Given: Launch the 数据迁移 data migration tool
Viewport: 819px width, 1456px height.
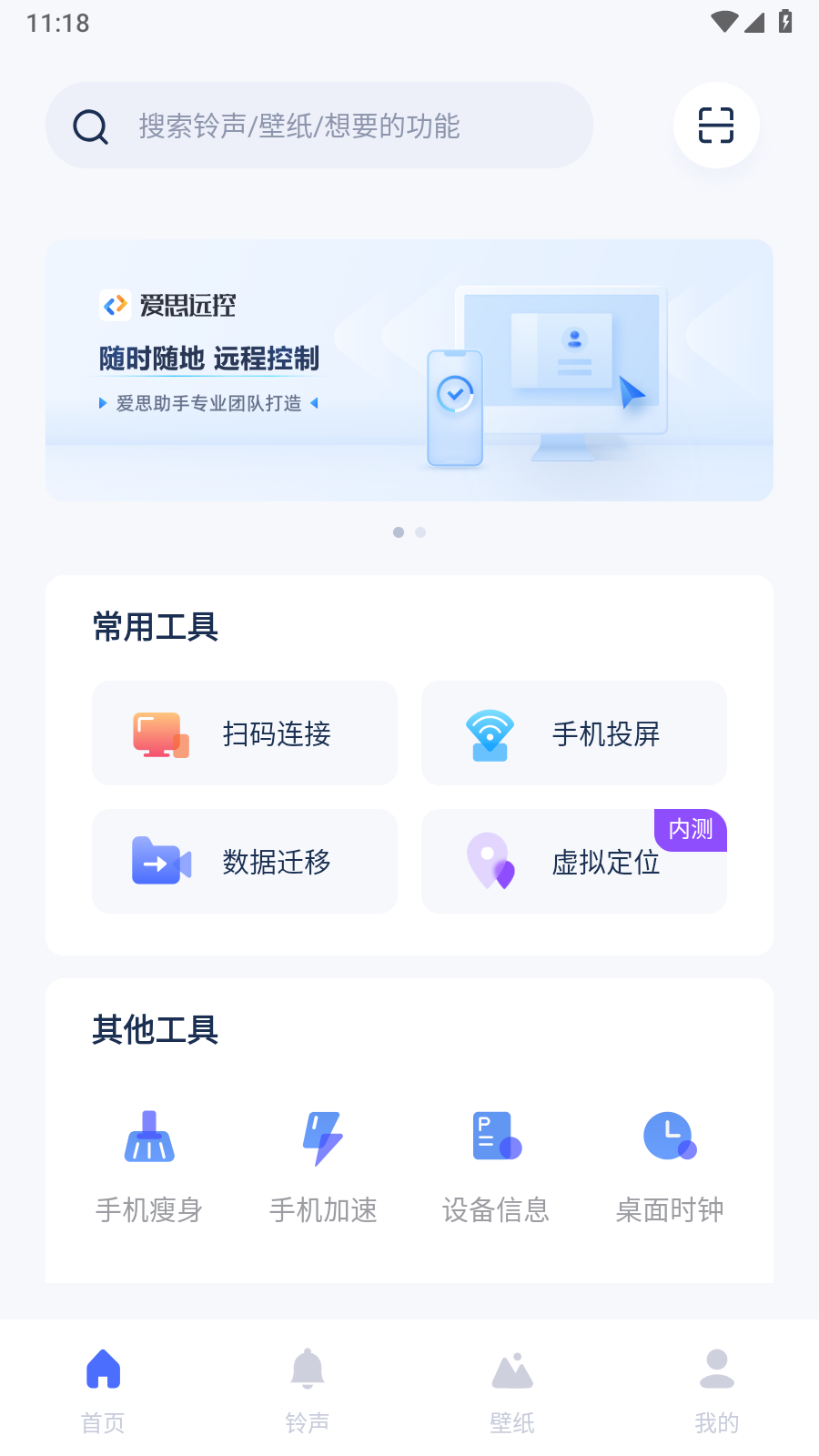Looking at the screenshot, I should click(x=244, y=862).
